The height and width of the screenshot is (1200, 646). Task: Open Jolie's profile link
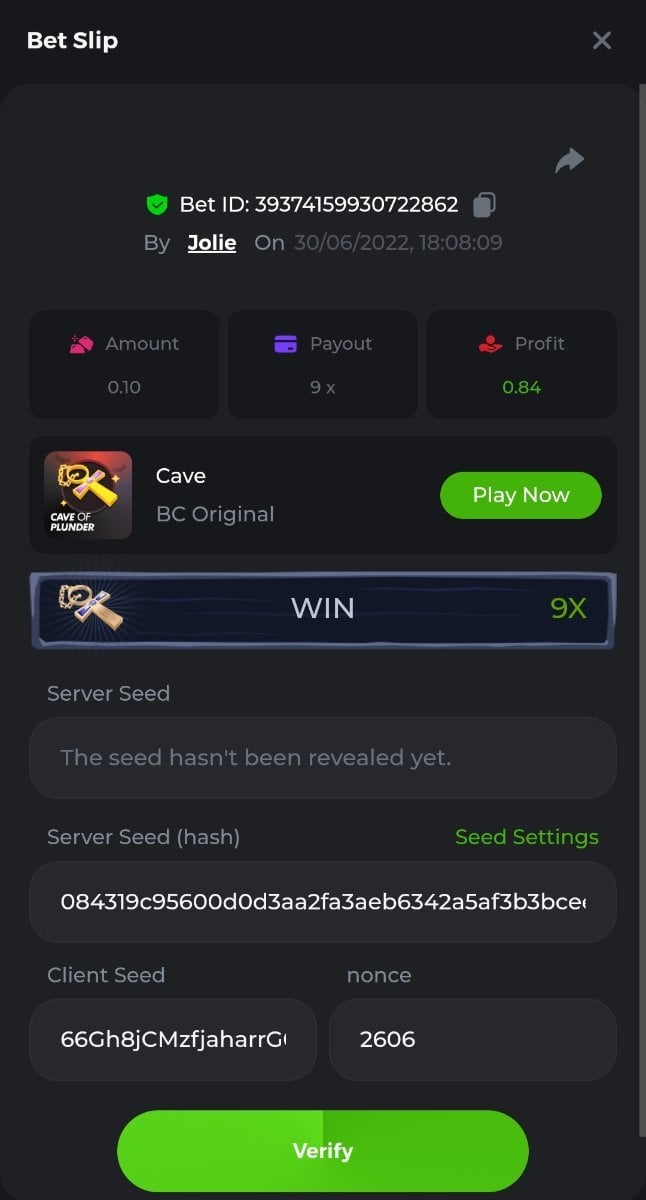212,243
